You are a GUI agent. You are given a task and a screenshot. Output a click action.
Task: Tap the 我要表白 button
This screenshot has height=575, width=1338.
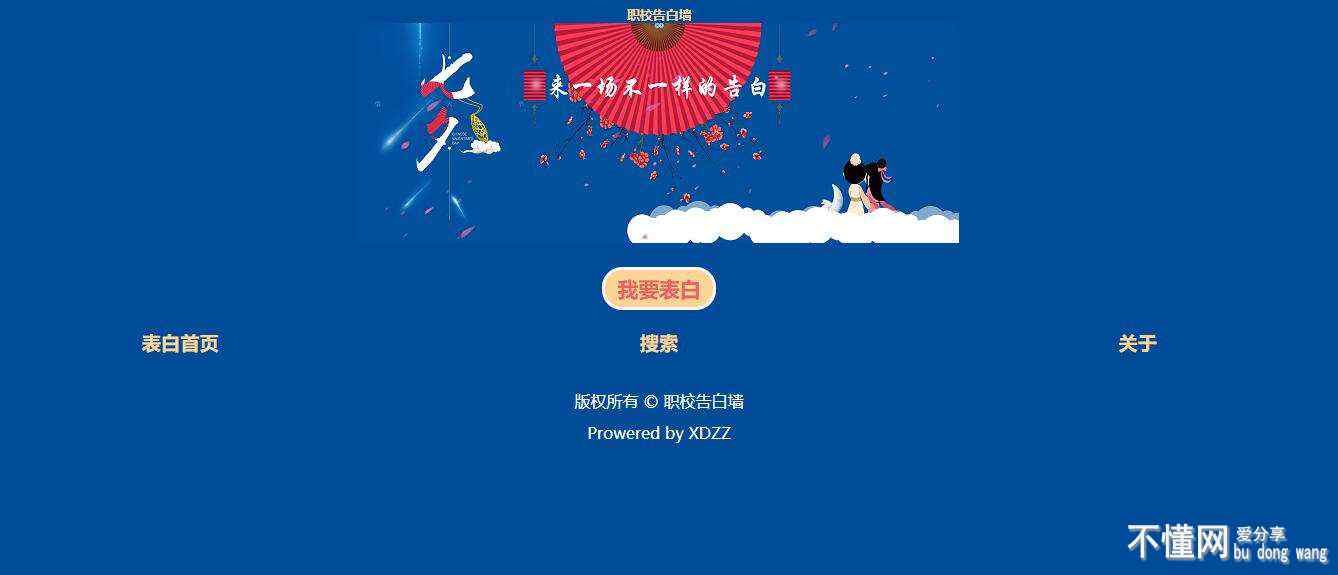(x=658, y=289)
